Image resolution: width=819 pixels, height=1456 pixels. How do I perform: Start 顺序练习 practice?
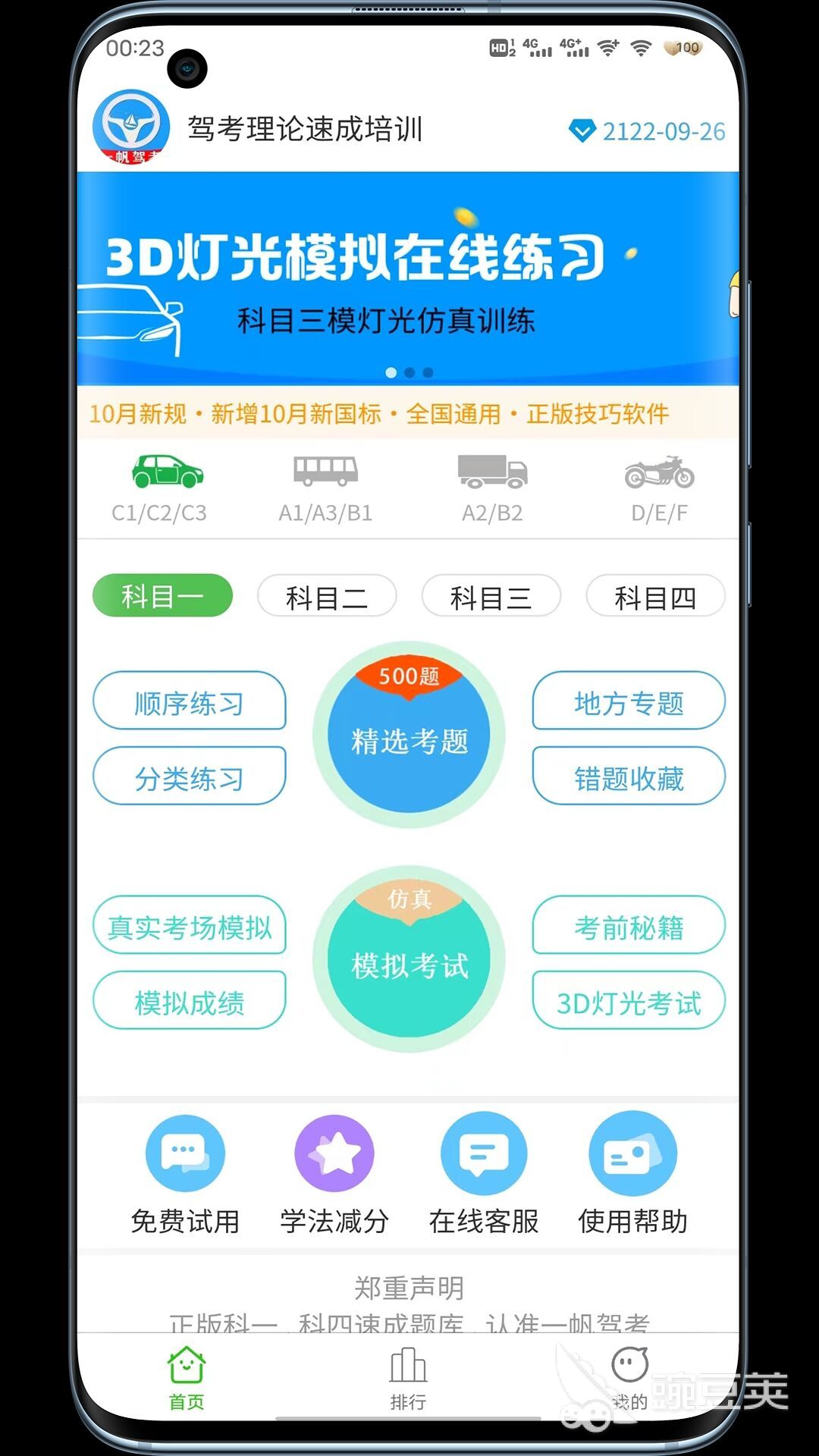(189, 701)
